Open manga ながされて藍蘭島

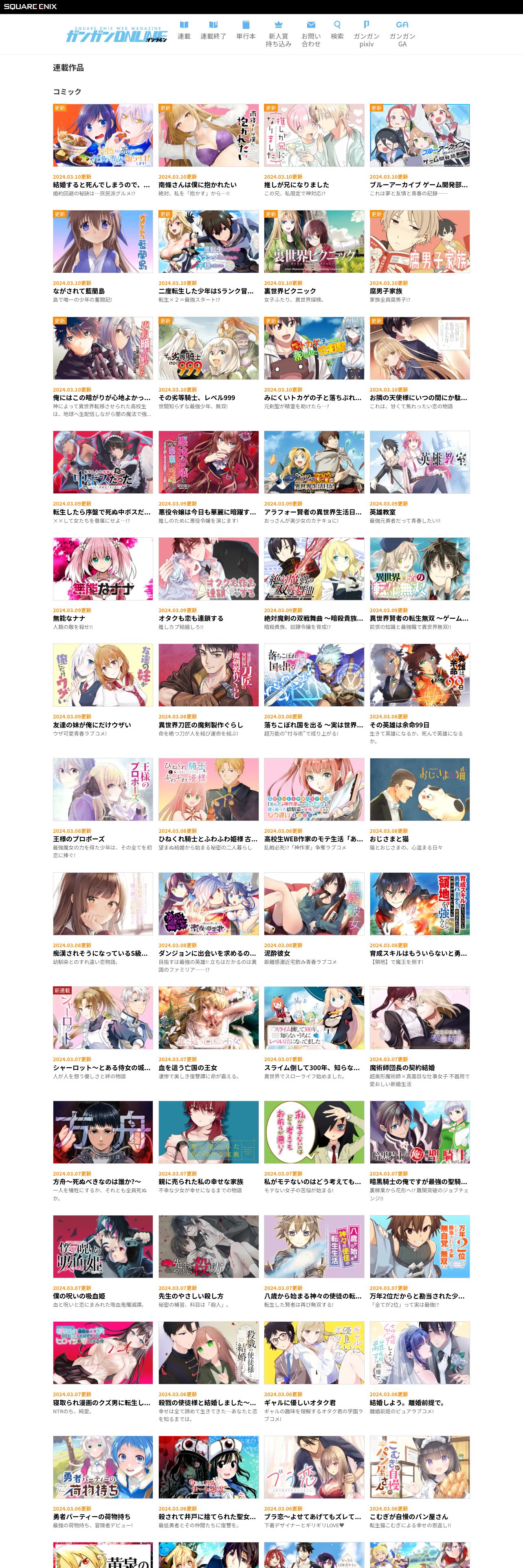(x=103, y=242)
